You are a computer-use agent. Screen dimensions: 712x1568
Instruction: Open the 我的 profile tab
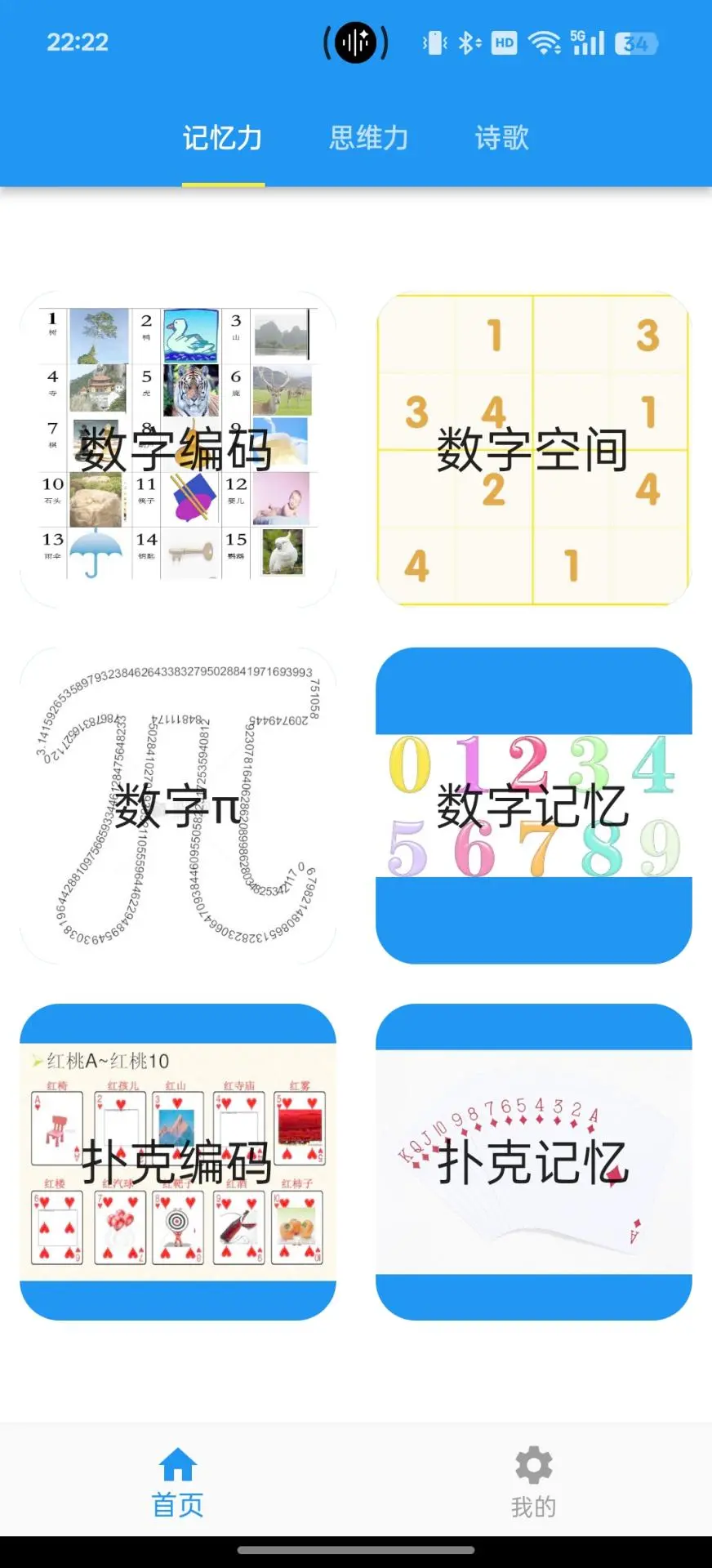pyautogui.click(x=533, y=1481)
